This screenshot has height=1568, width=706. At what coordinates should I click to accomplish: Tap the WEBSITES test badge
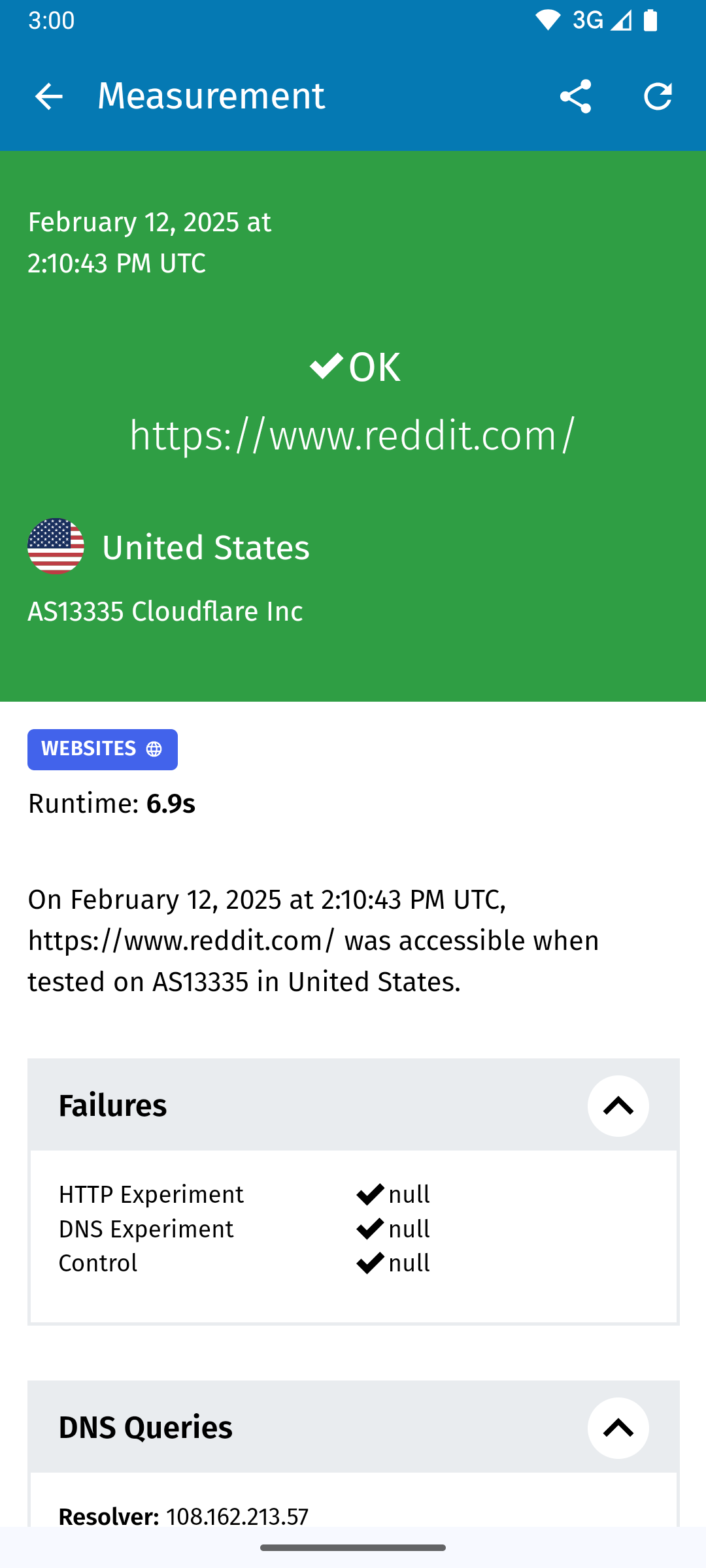(103, 749)
